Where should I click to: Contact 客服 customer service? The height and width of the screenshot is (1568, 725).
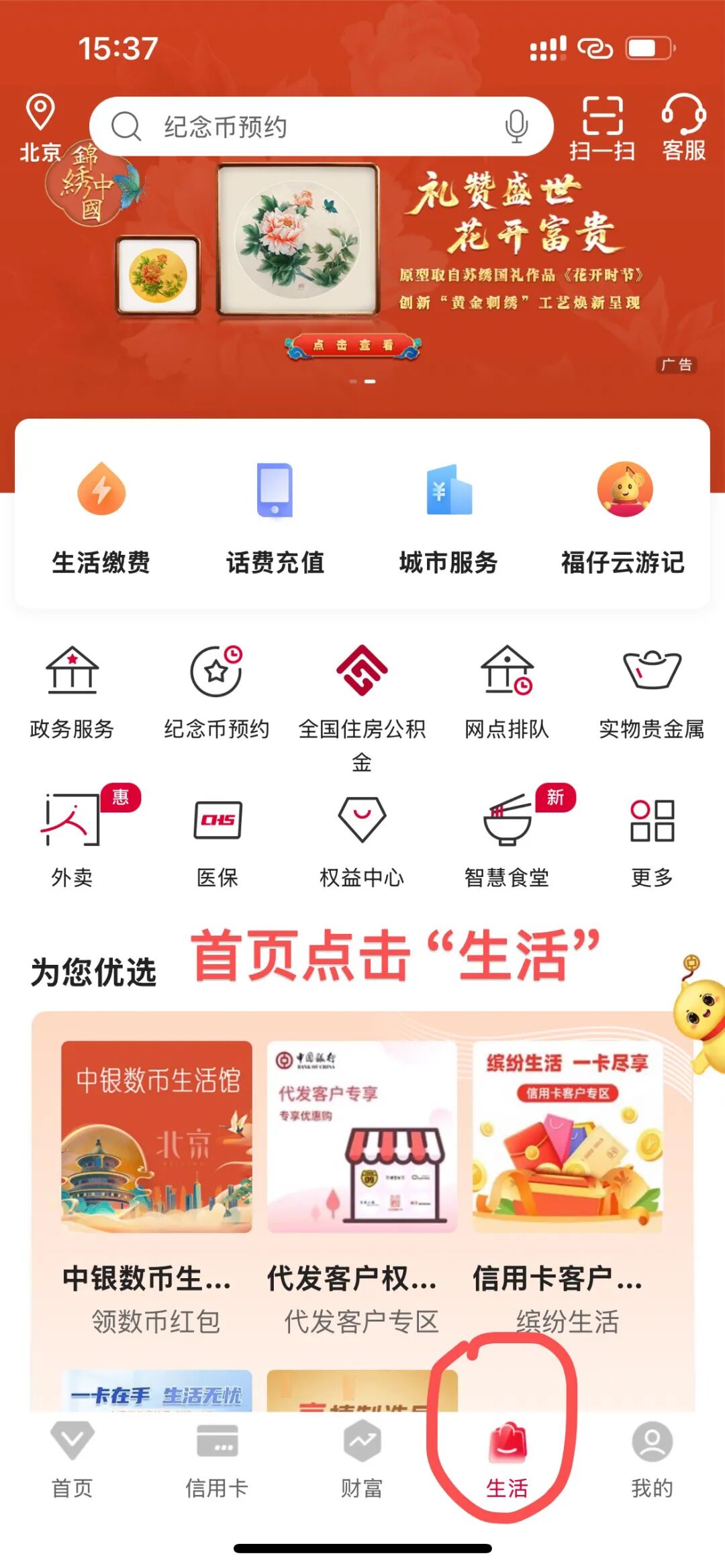pos(683,128)
